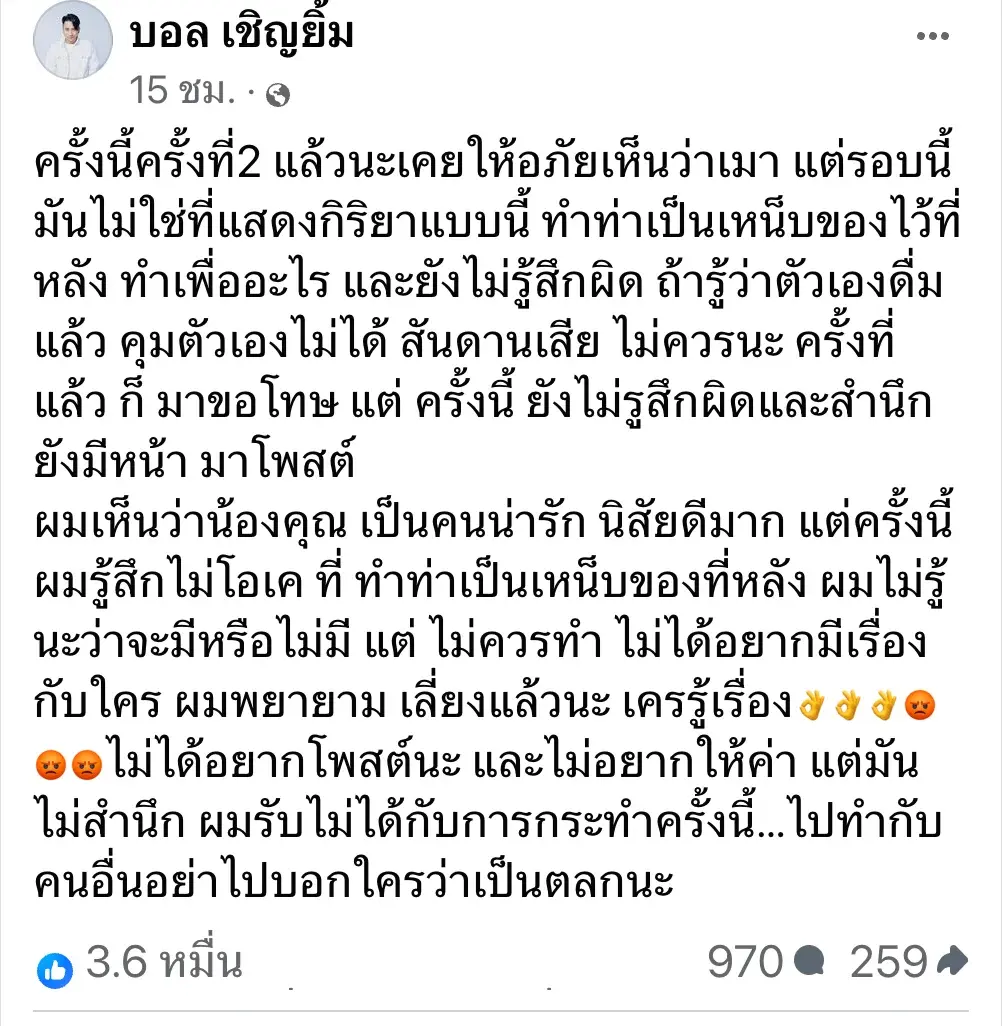View the 259 shares
The height and width of the screenshot is (1026, 1002).
pos(907,962)
